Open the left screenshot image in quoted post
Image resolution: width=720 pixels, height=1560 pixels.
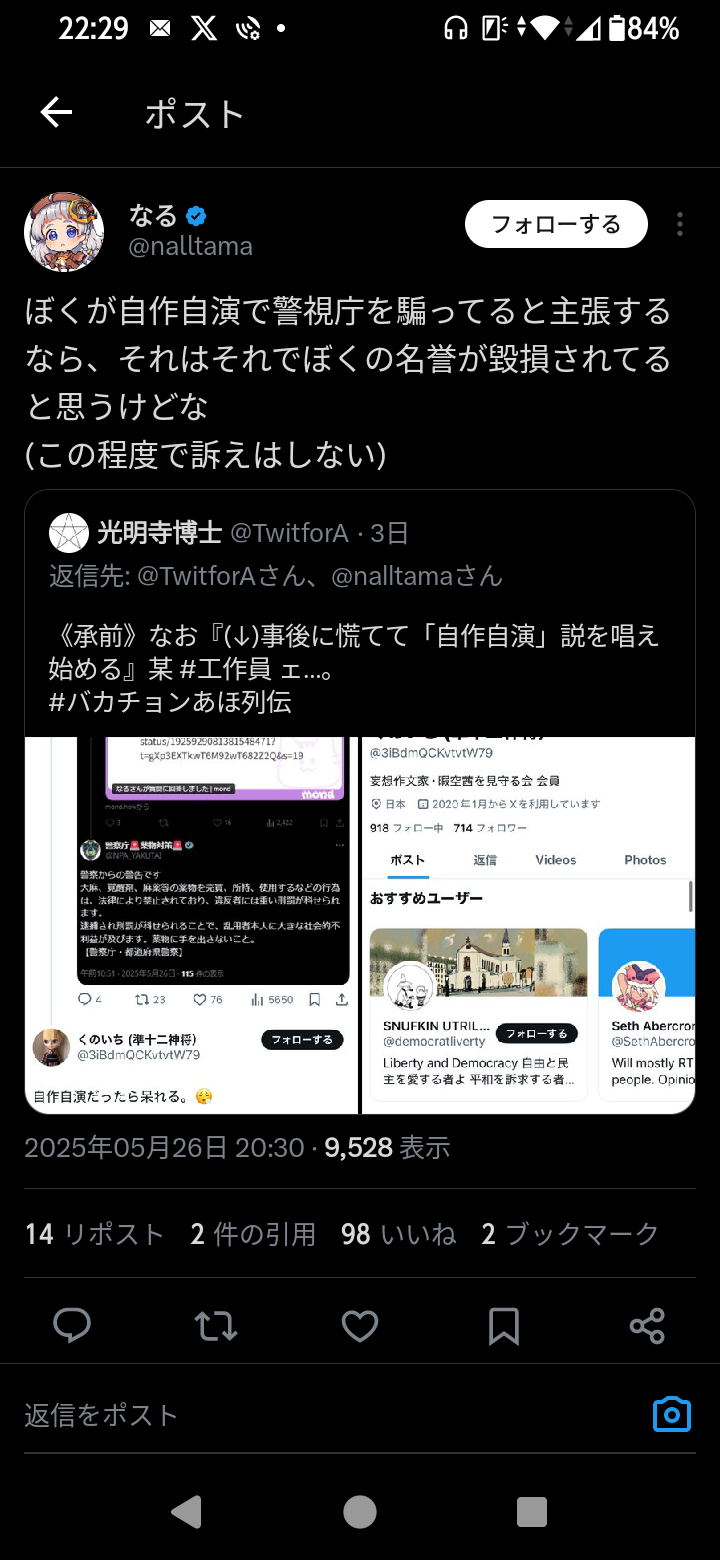[x=191, y=925]
